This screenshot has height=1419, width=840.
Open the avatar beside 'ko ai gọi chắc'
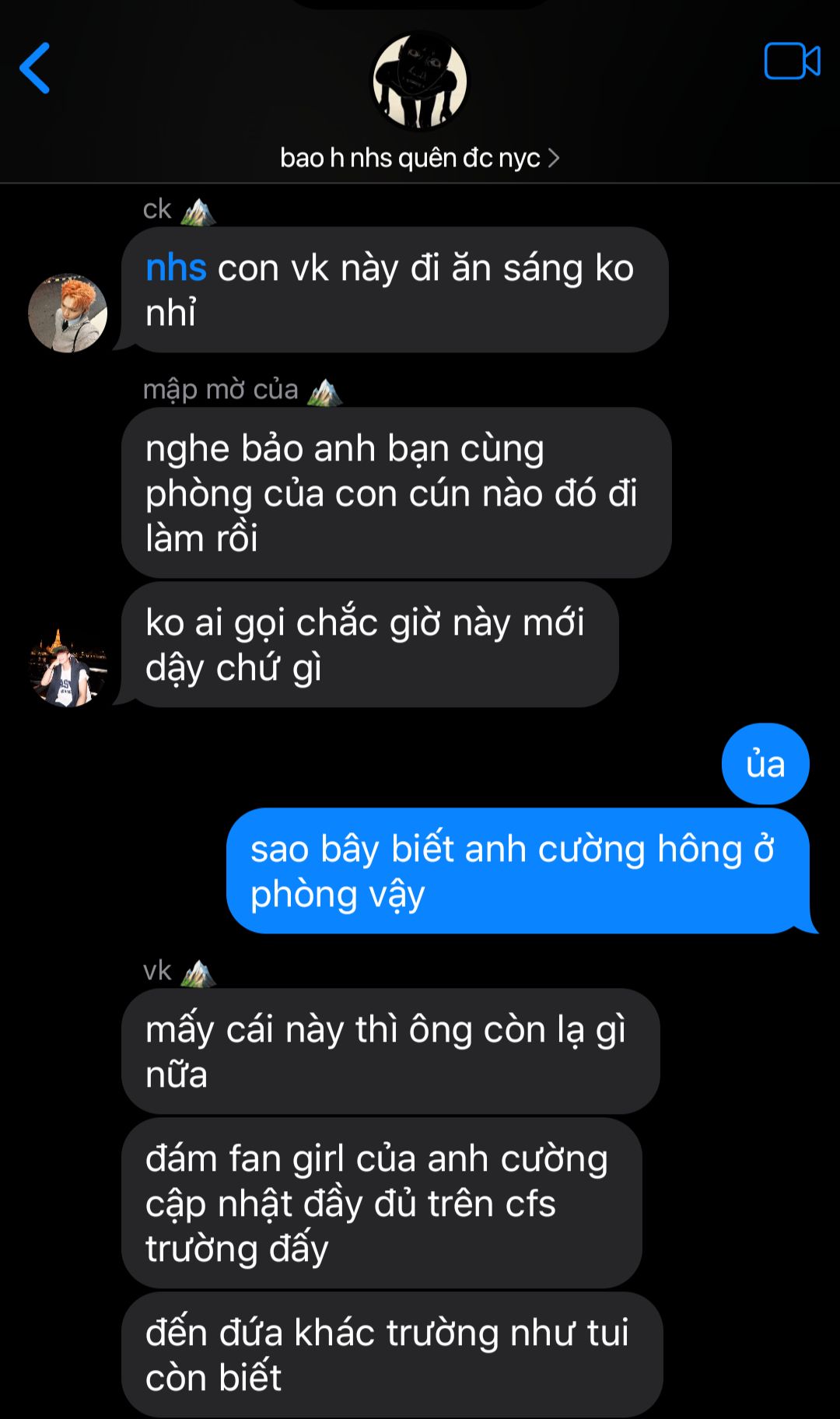[68, 667]
